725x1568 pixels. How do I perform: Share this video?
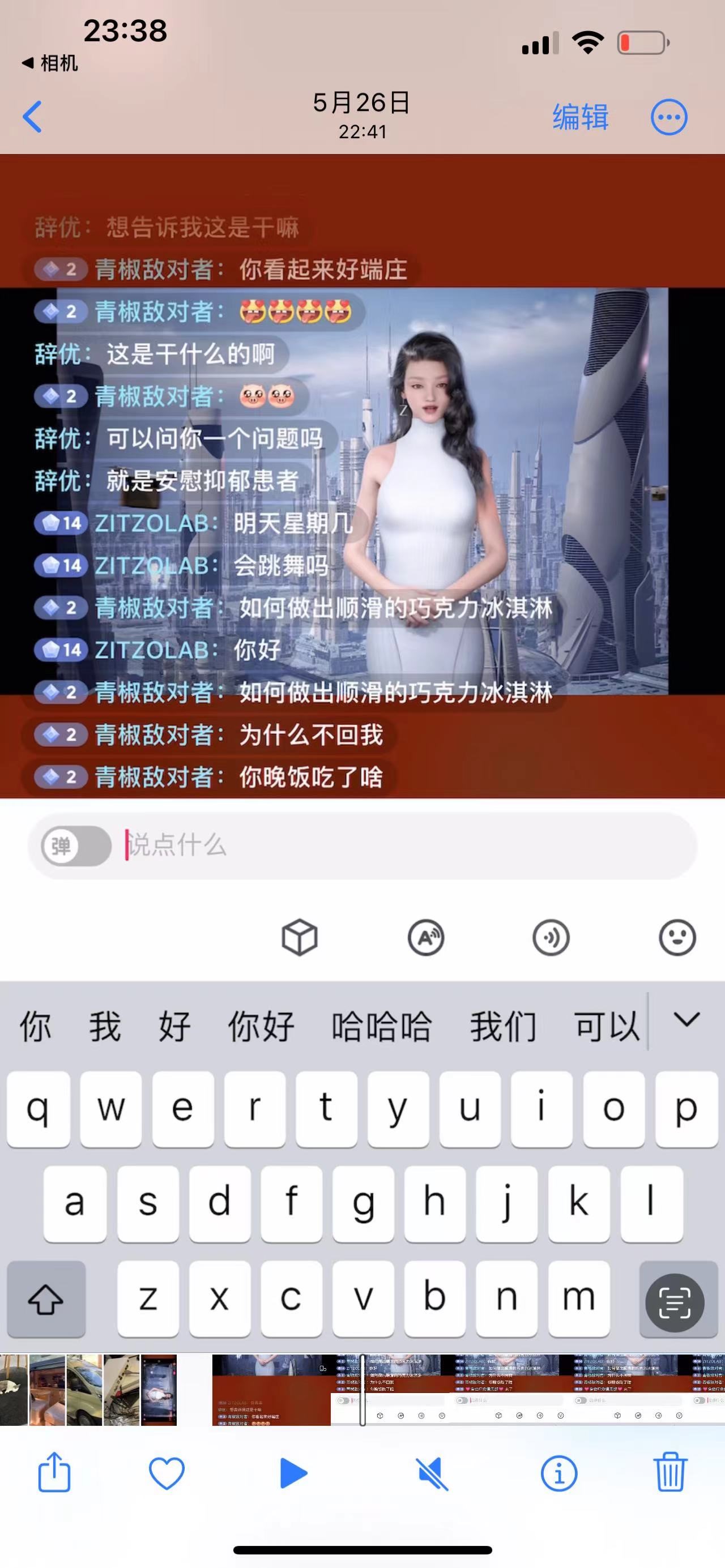click(54, 1473)
